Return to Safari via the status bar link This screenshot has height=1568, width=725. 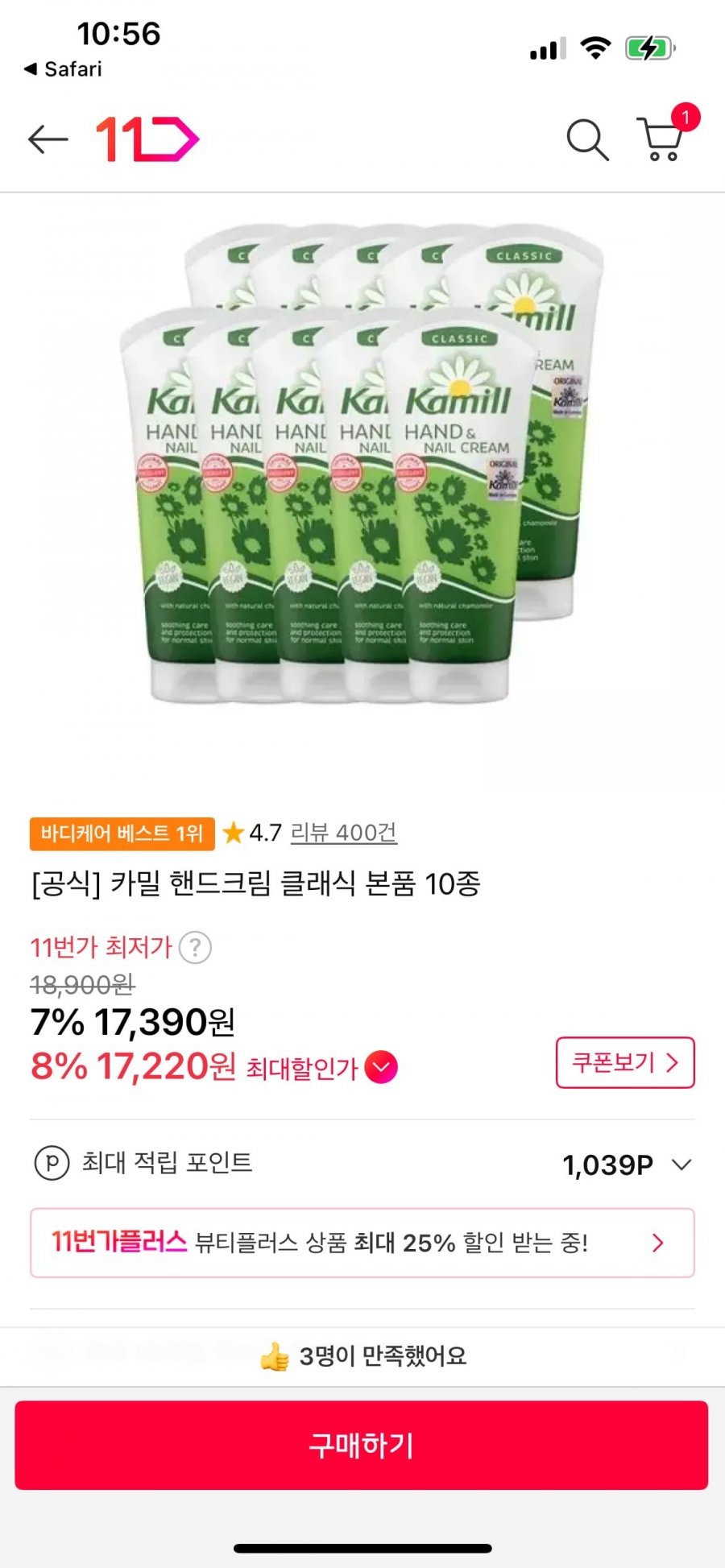63,69
